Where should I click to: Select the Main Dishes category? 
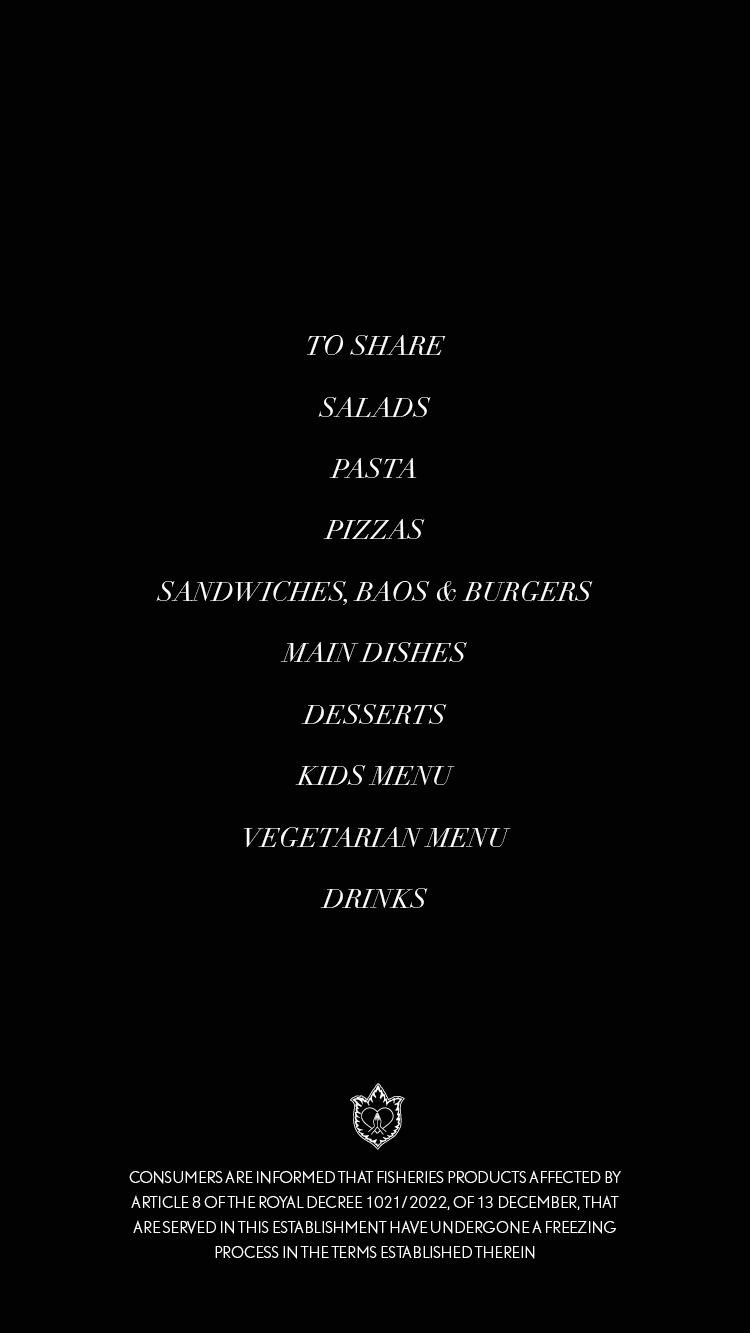[x=374, y=653]
